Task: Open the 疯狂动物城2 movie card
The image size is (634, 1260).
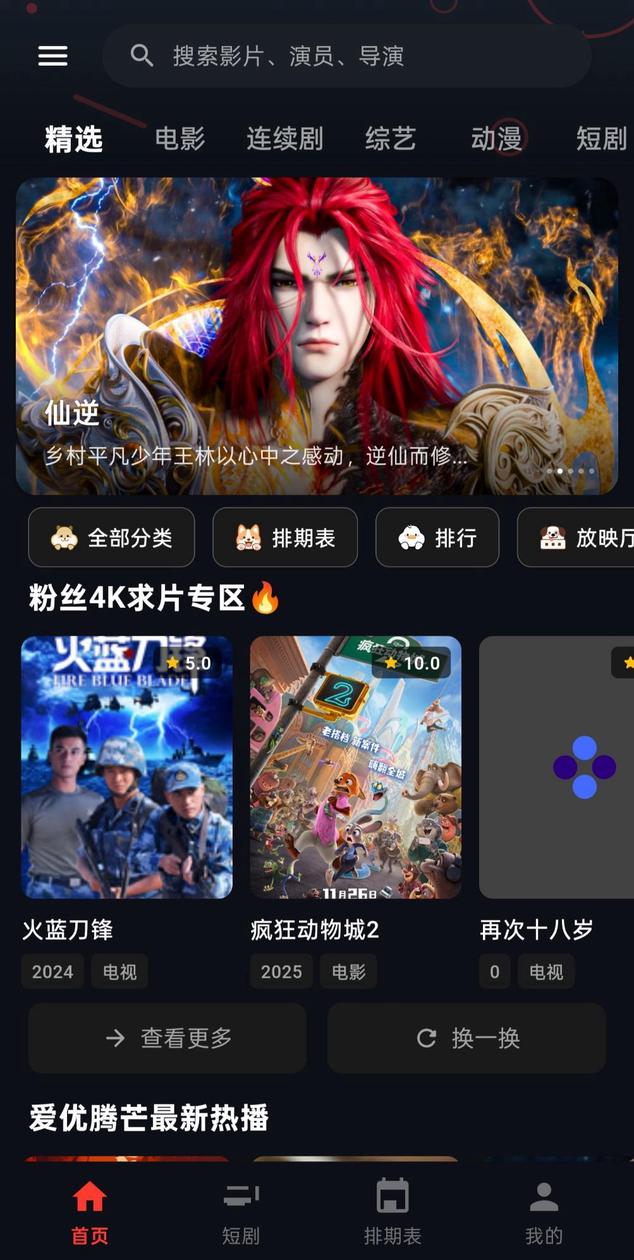Action: [x=355, y=767]
